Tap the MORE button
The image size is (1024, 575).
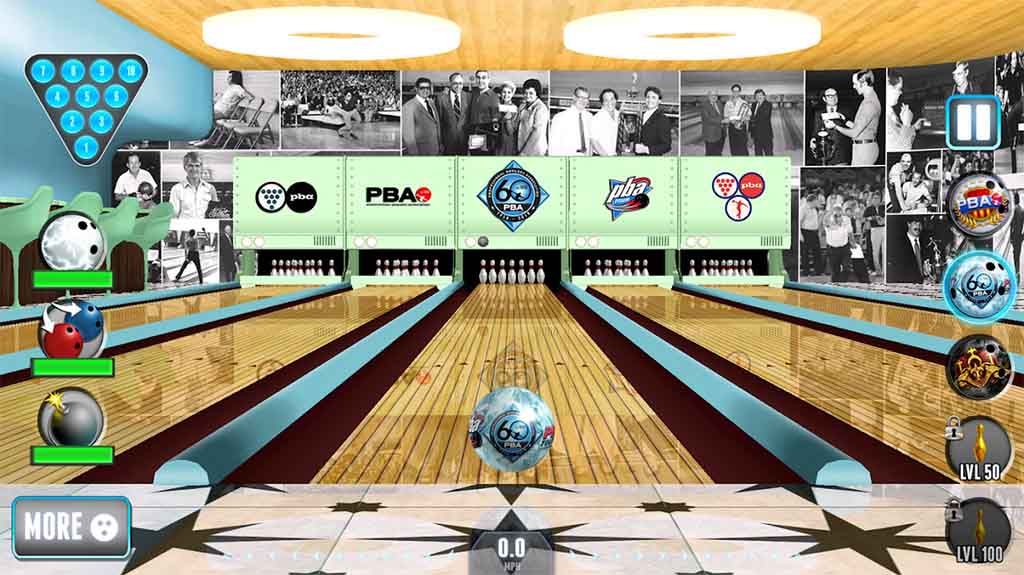71,526
